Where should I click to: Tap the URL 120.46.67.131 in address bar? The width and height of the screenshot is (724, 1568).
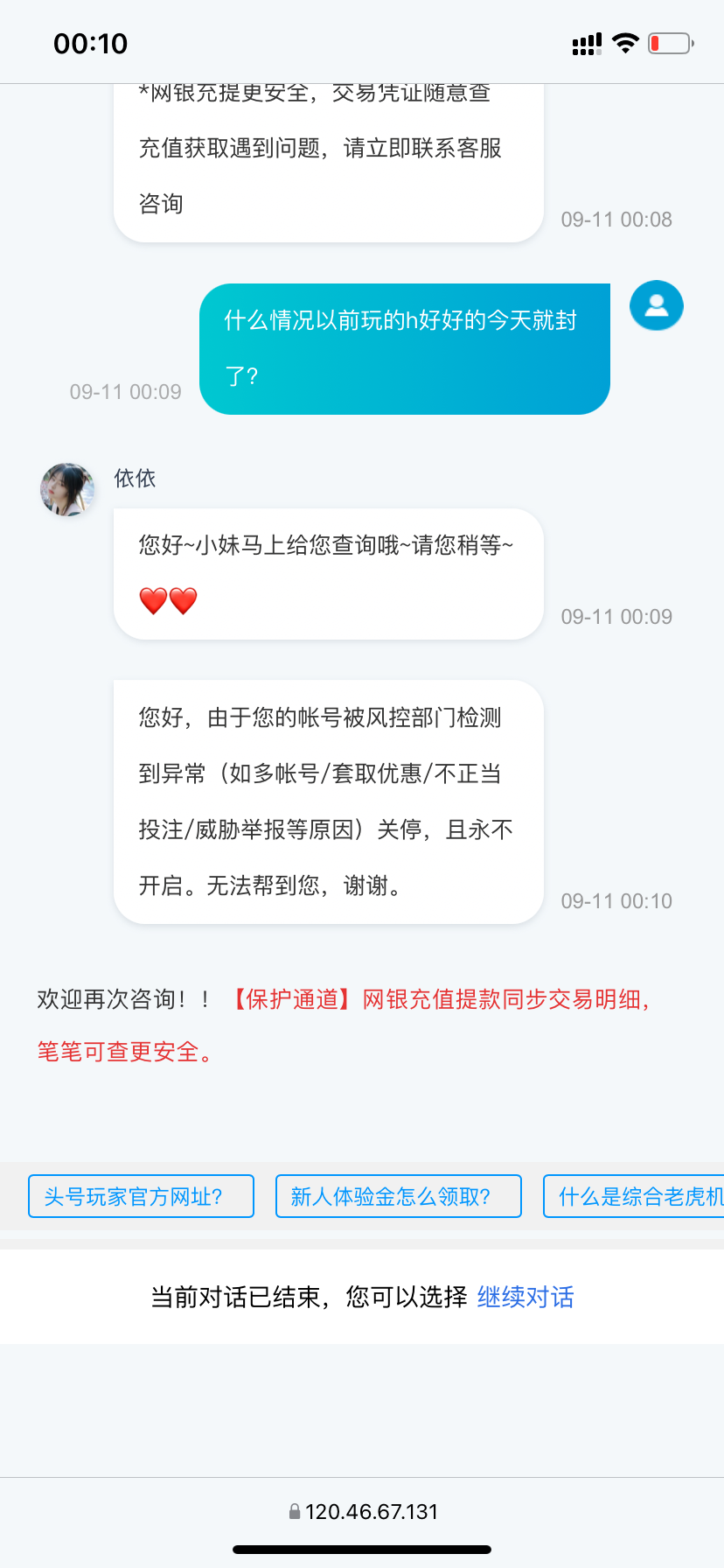tap(371, 1511)
